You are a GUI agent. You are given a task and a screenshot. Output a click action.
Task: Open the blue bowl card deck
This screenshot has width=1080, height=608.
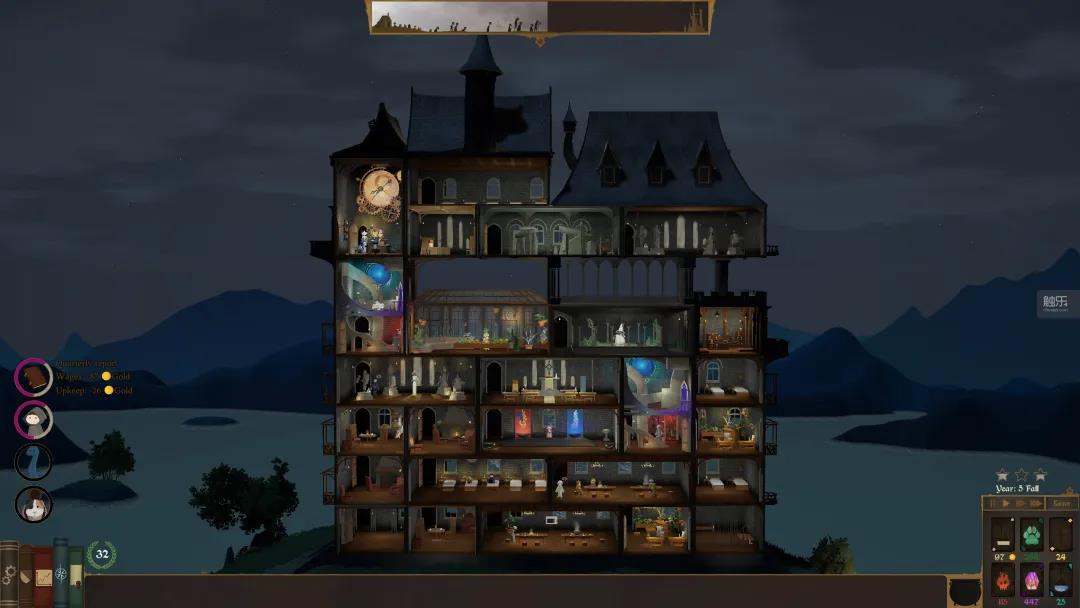click(1060, 580)
